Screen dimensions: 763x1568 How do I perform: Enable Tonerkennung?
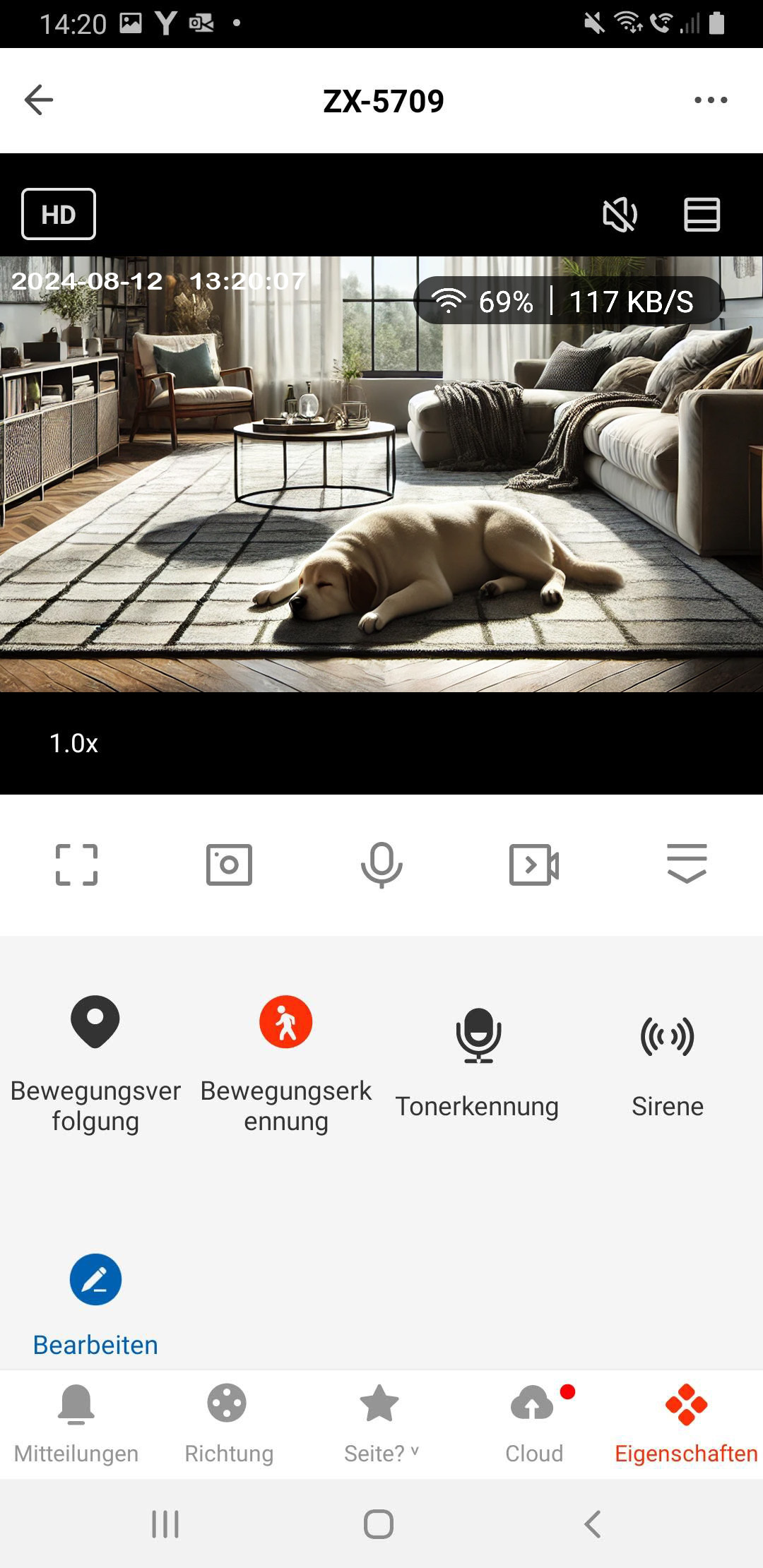point(478,1036)
